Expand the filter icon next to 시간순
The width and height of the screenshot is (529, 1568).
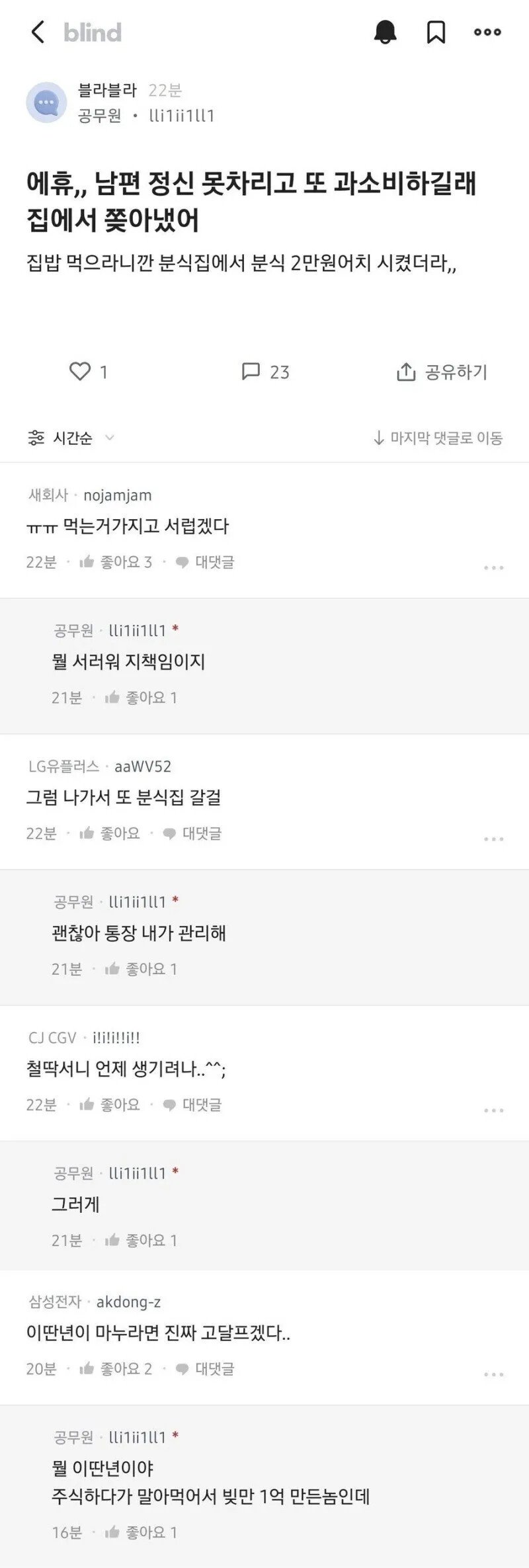[36, 437]
